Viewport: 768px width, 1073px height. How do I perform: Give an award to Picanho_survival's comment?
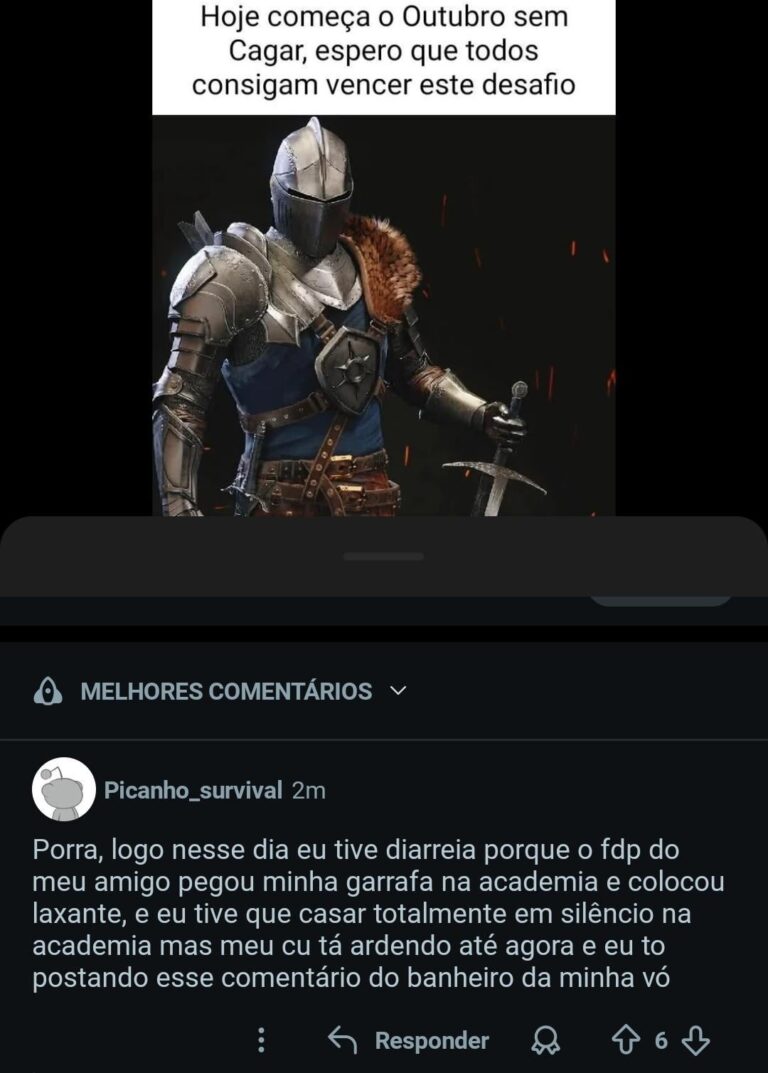pos(546,1040)
